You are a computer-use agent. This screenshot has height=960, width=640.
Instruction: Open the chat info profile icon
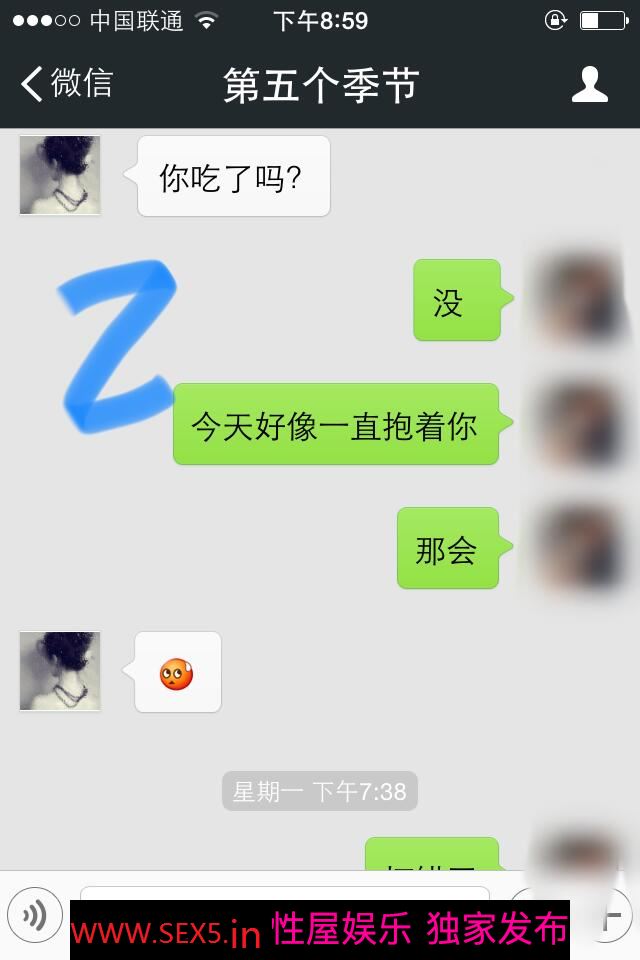(589, 84)
